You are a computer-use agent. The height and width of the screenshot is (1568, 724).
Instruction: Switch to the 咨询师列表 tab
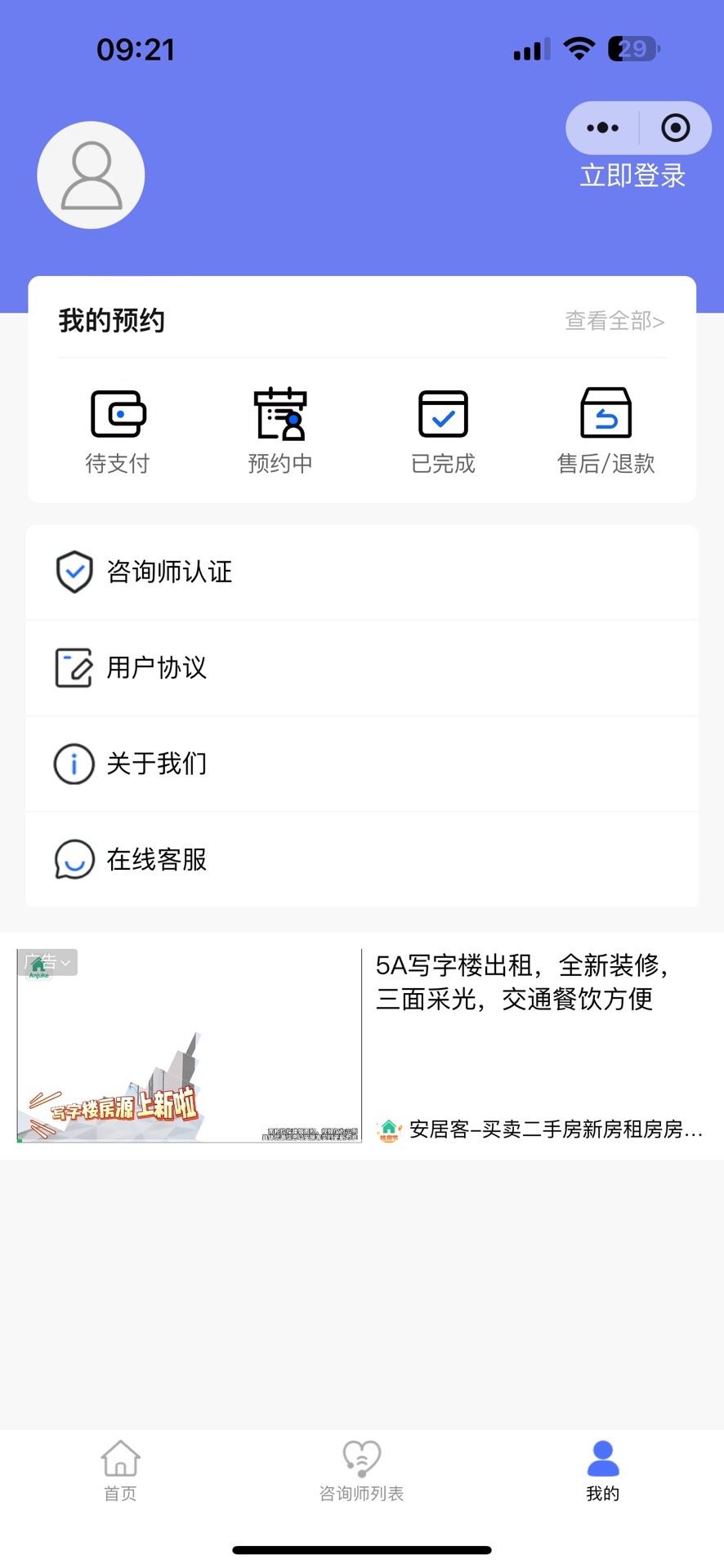pyautogui.click(x=361, y=1470)
